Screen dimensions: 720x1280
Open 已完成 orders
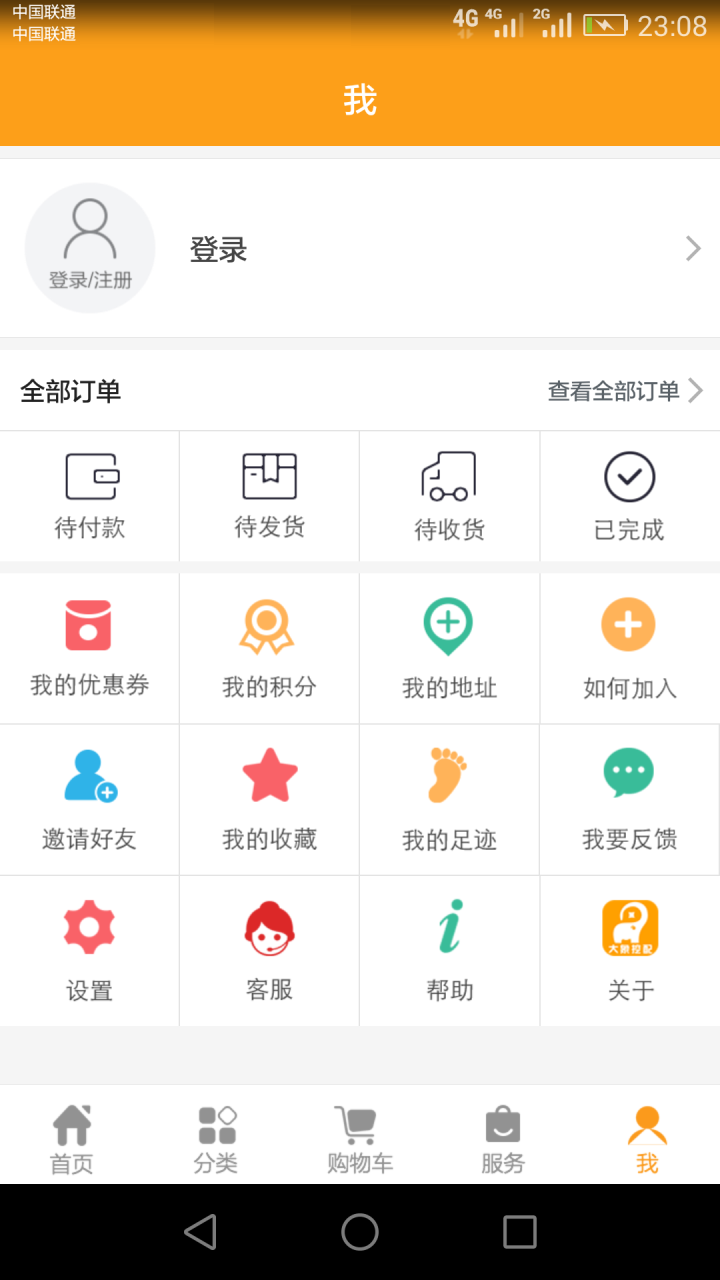[630, 497]
